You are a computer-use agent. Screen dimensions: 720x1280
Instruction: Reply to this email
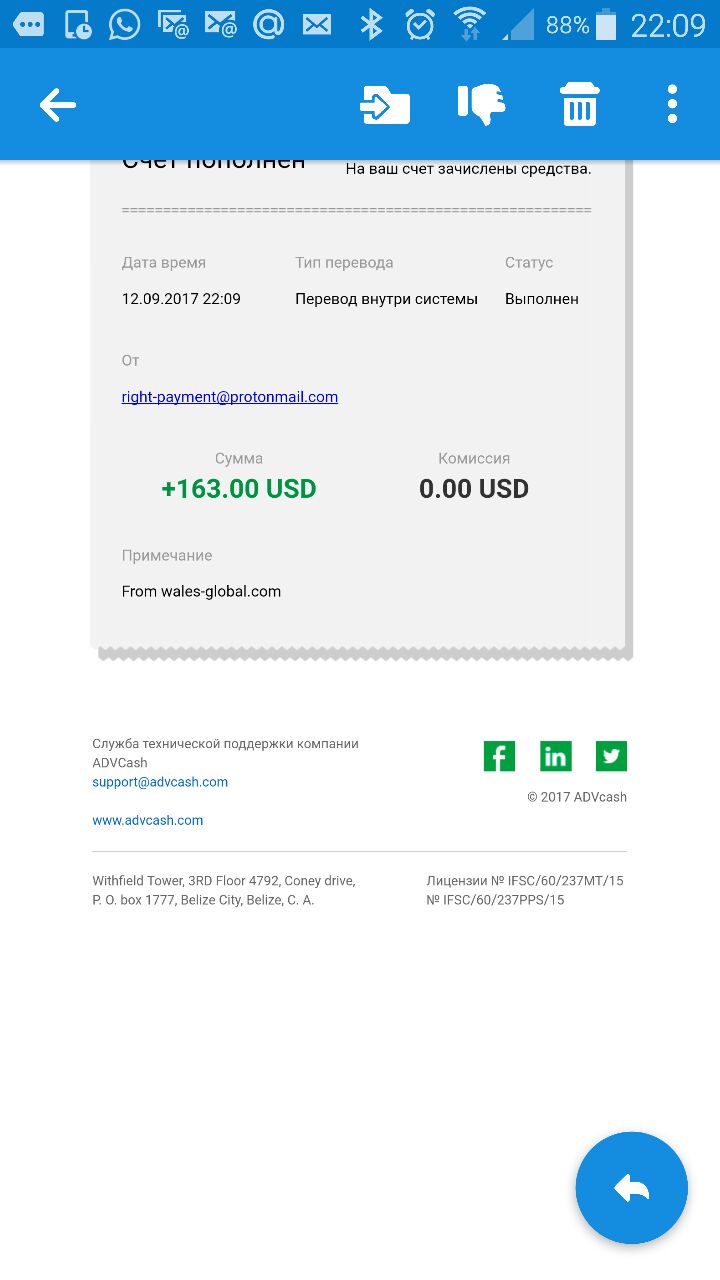(631, 1188)
